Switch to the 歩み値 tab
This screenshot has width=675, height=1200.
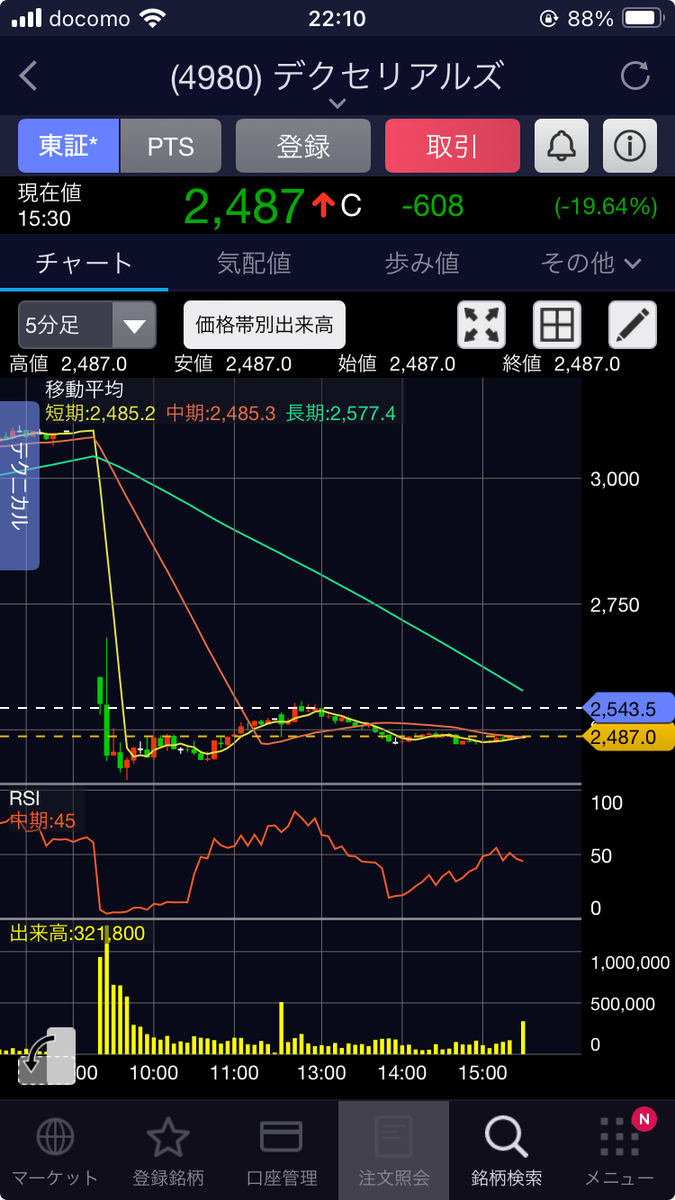coord(421,263)
